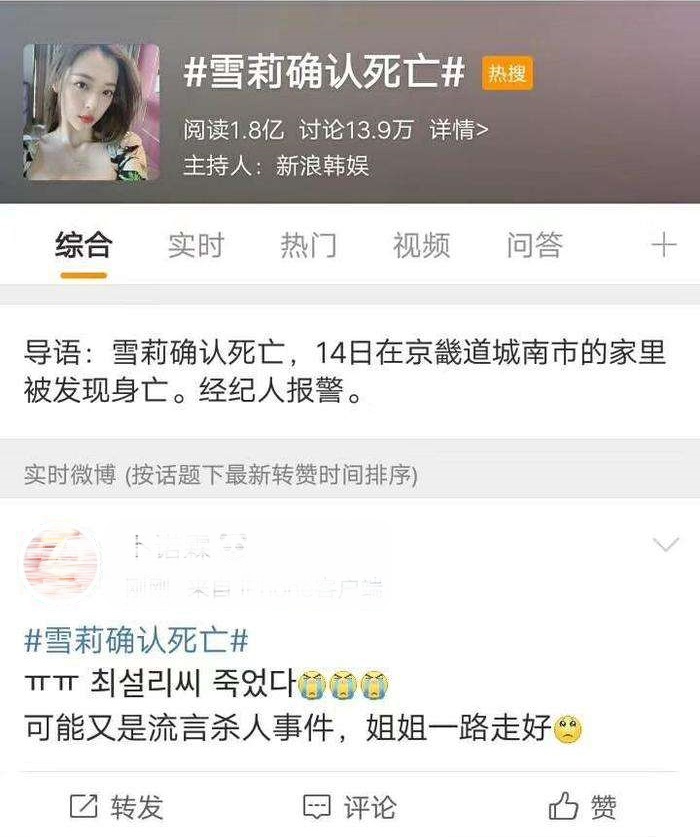Like the post with 赞
Viewport: 700px width, 837px height.
pos(584,806)
